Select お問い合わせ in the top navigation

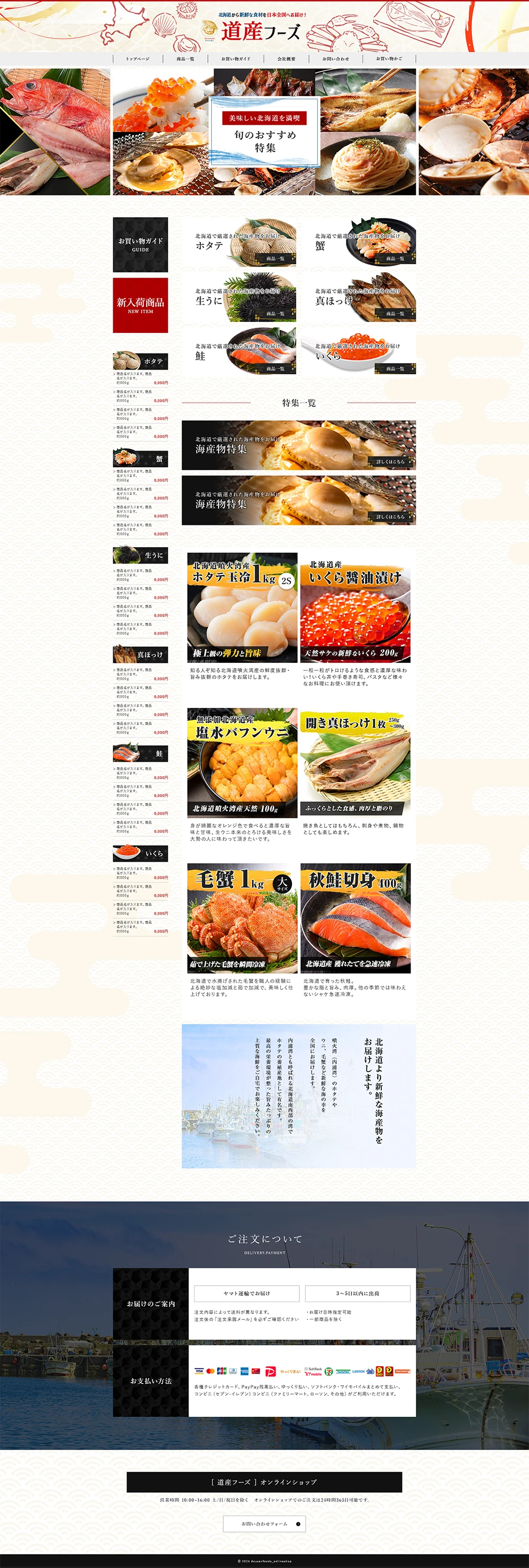pyautogui.click(x=335, y=59)
